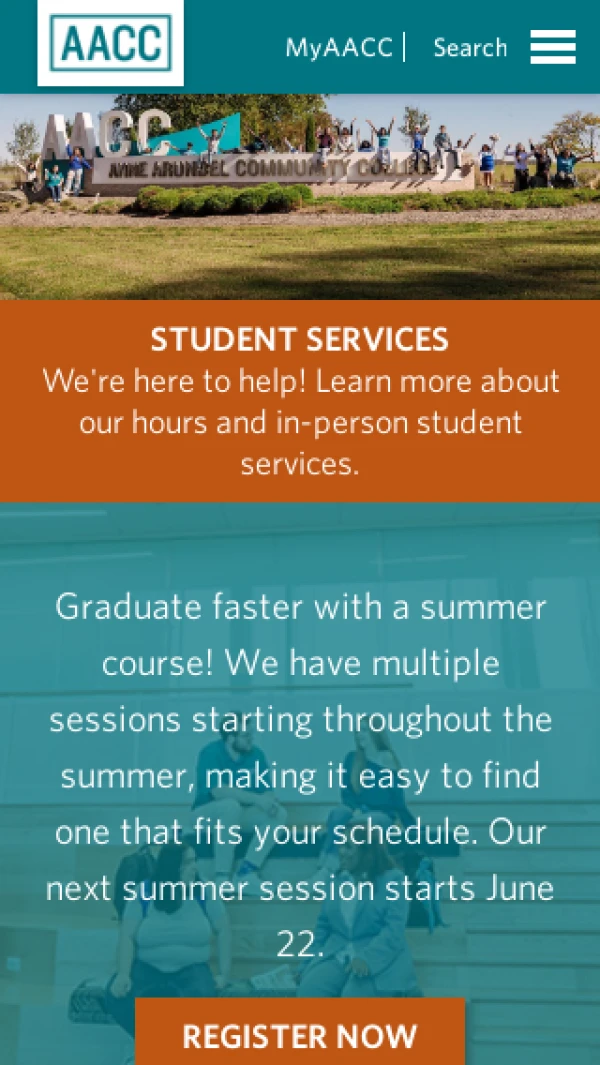Open Search in the header

point(470,48)
